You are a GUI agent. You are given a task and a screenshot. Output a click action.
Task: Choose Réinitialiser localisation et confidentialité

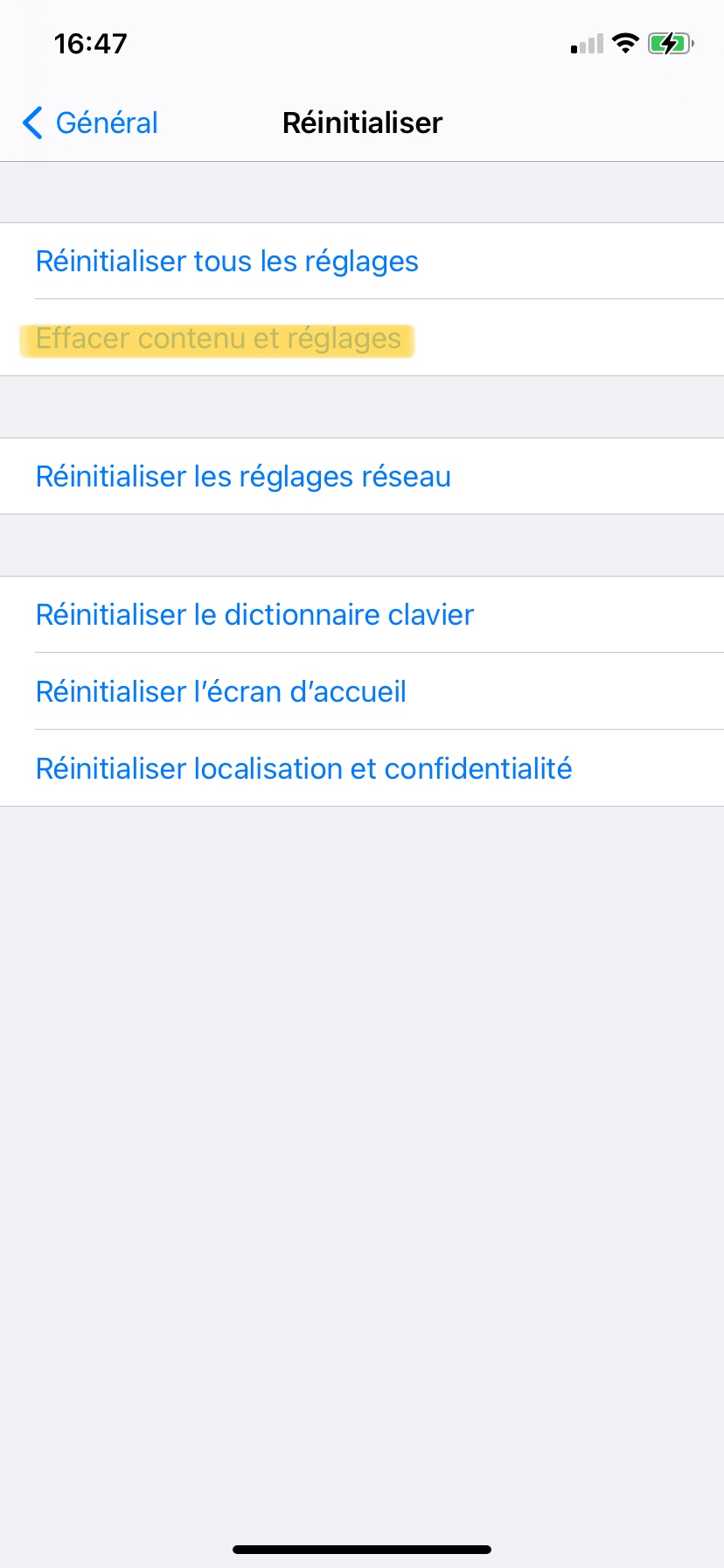[303, 769]
